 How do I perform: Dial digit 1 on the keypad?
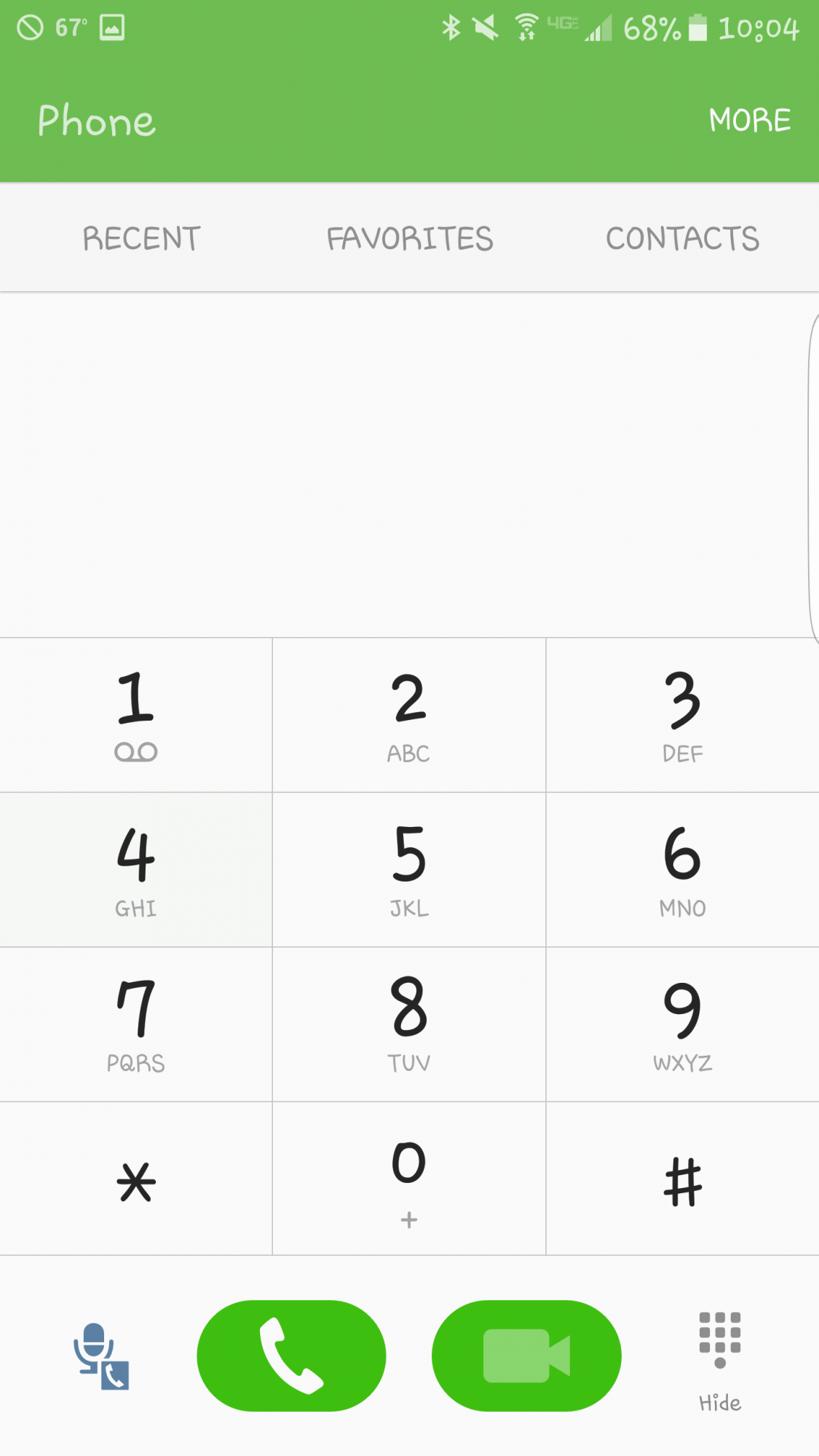(x=136, y=715)
